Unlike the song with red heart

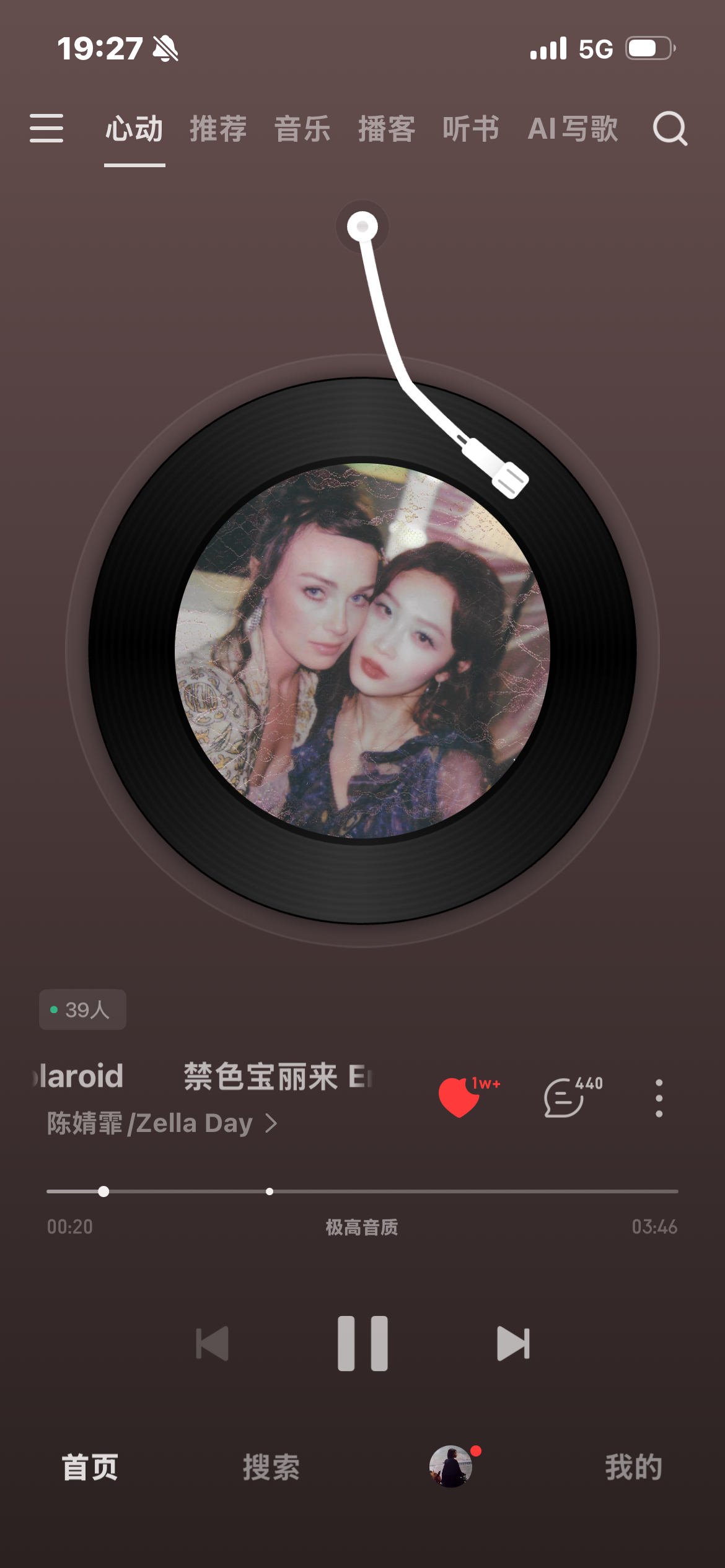[x=459, y=1097]
